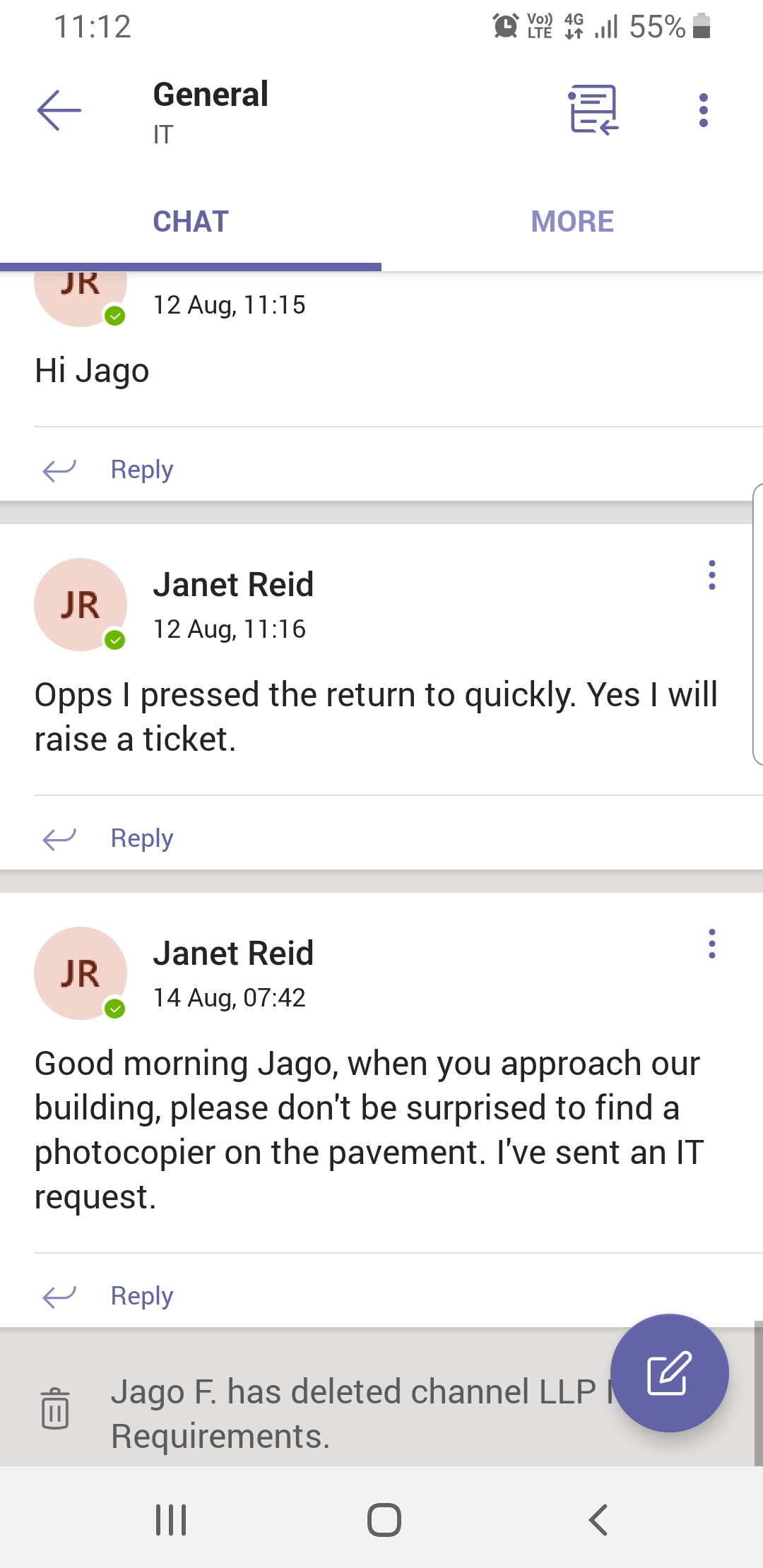View Janet Reid's avatar on 14 Aug message
This screenshot has height=1568, width=763.
pos(81,973)
